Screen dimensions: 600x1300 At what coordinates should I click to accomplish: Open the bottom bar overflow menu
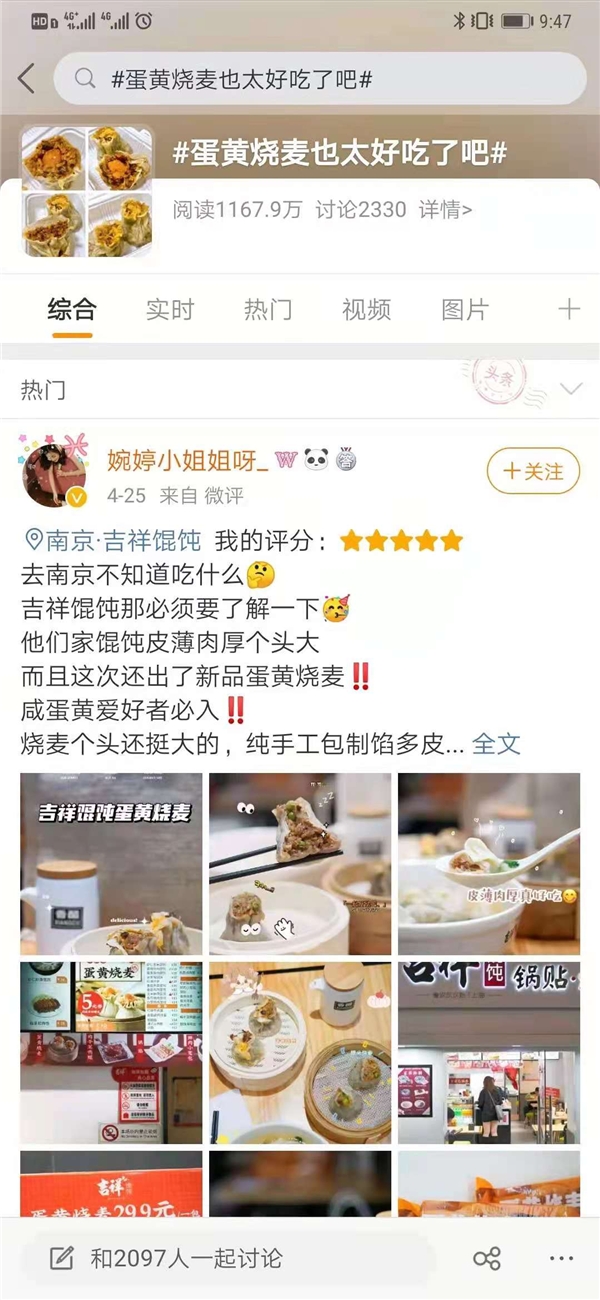click(561, 1258)
